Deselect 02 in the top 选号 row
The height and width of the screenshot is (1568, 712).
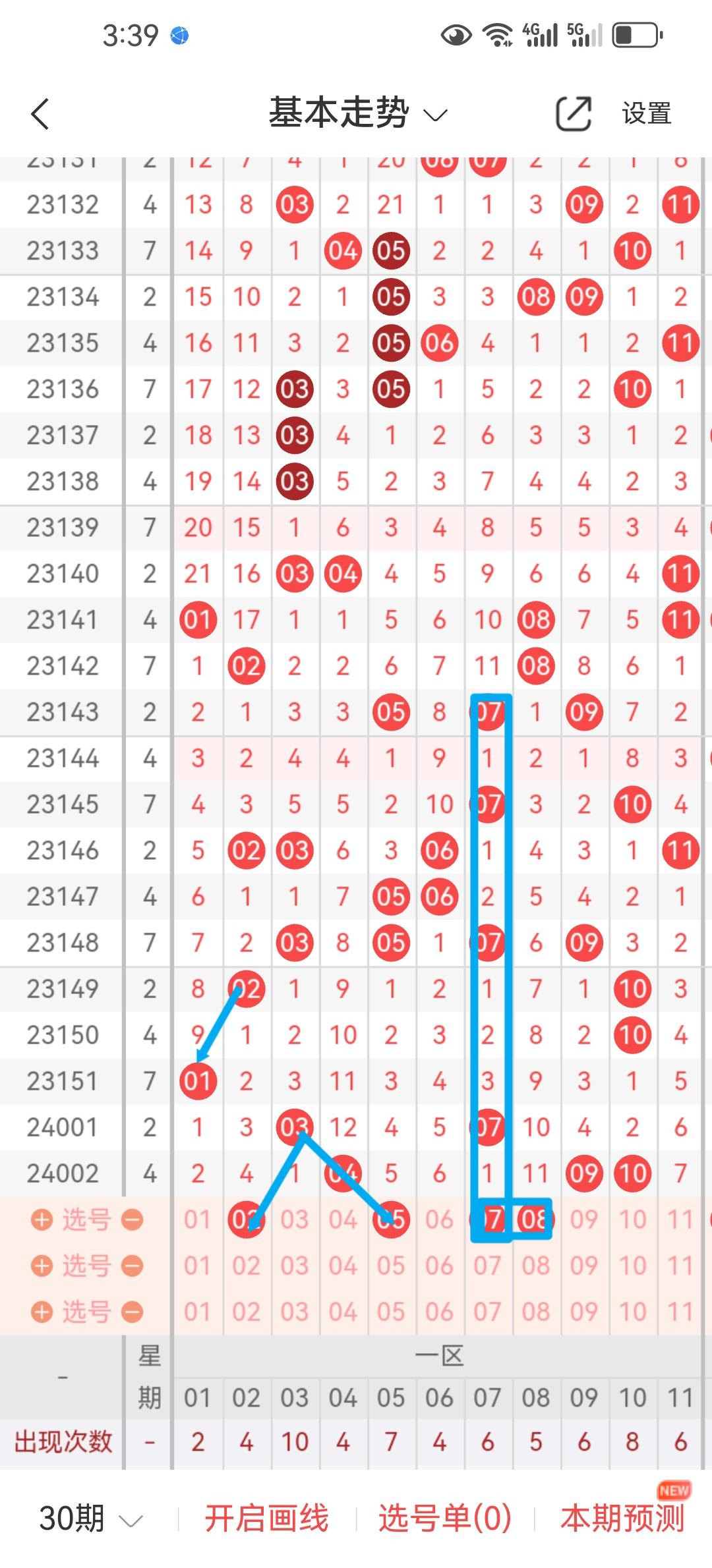pyautogui.click(x=246, y=1219)
